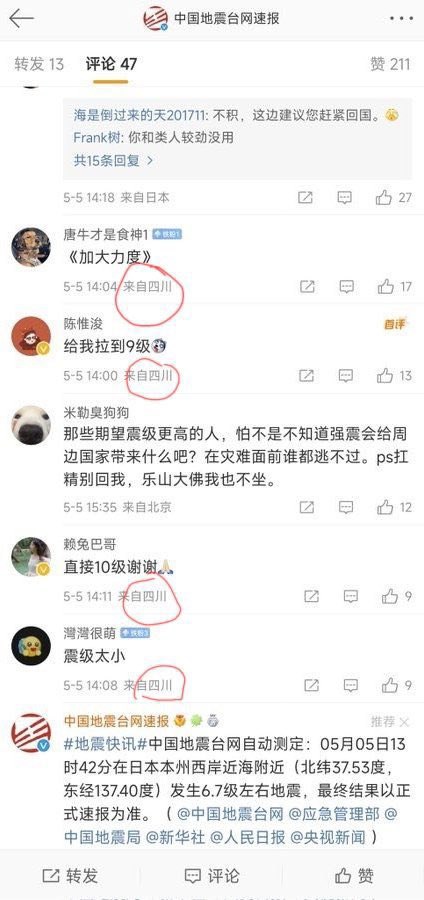Like 灣灣很萌's comment
Image resolution: width=424 pixels, height=900 pixels.
[396, 685]
